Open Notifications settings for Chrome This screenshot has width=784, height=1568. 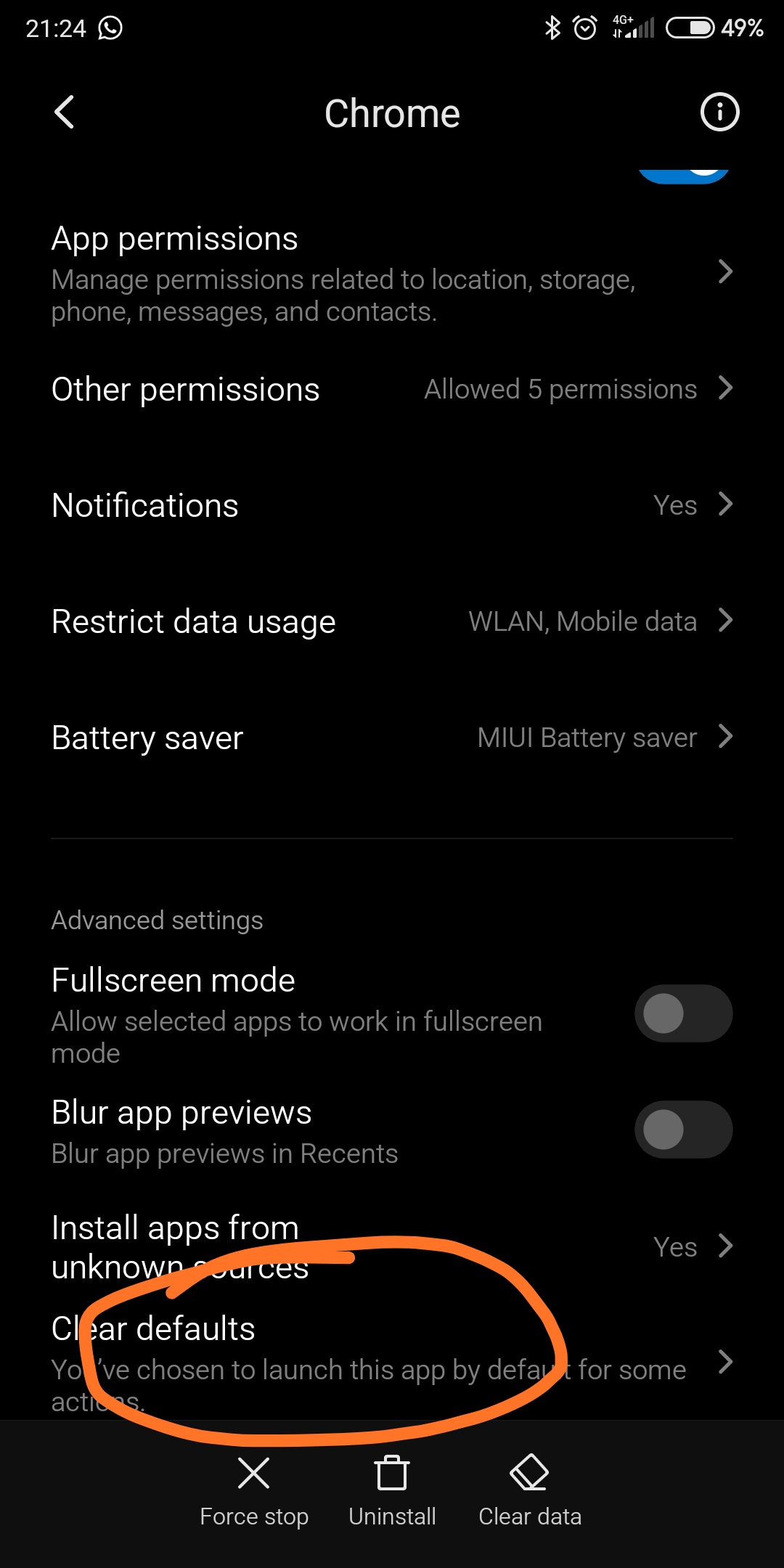(x=392, y=505)
